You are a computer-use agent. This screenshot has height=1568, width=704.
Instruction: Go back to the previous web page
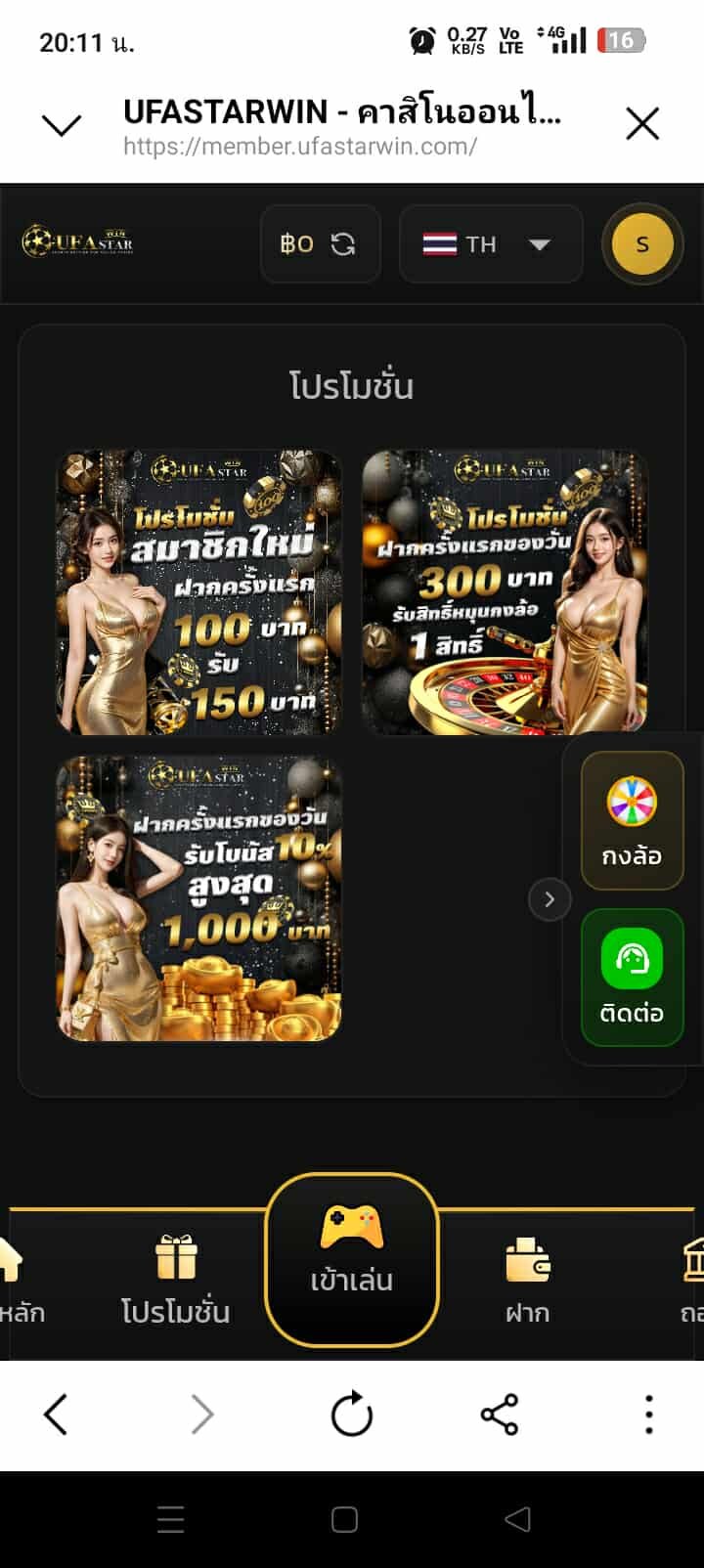coord(56,1415)
